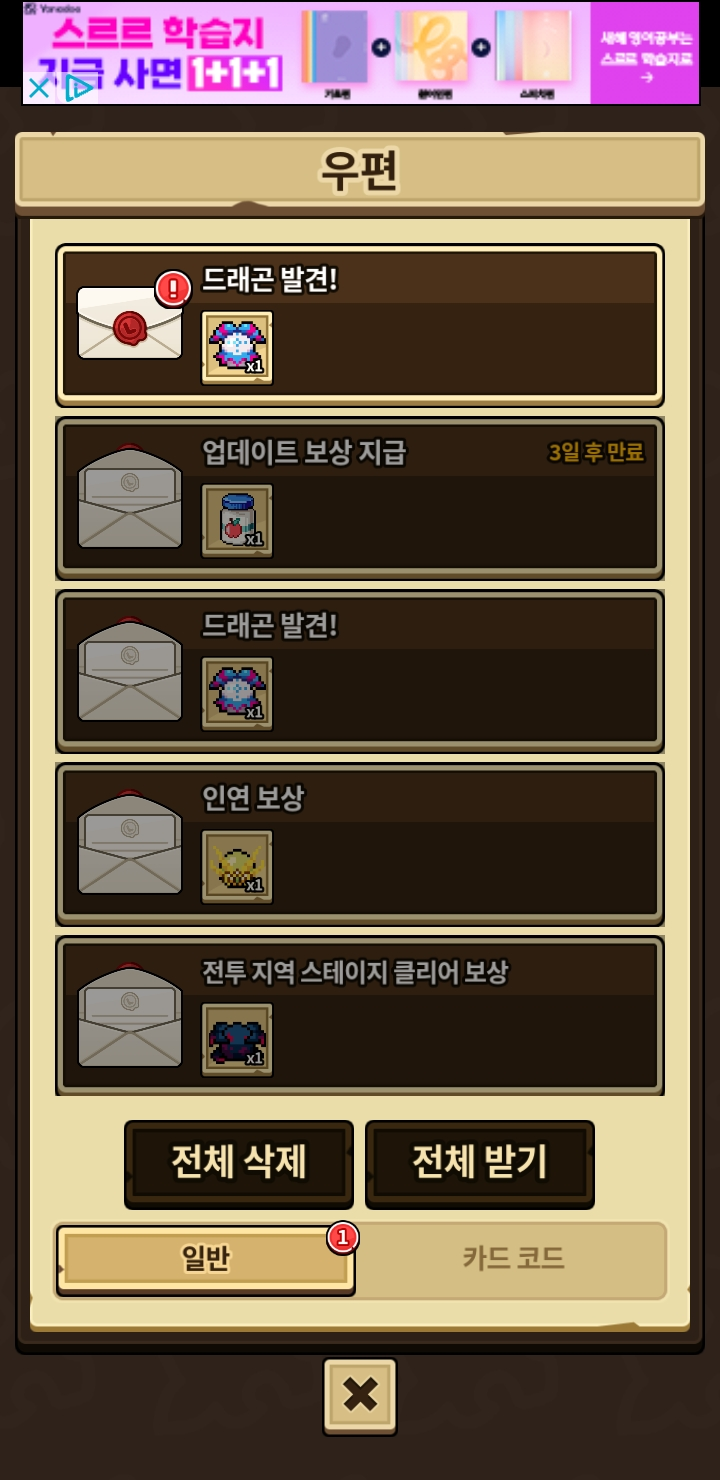This screenshot has height=1480, width=720.
Task: Open the 전투 지역 스테이지 클리어 보상 mail
Action: coord(360,1016)
